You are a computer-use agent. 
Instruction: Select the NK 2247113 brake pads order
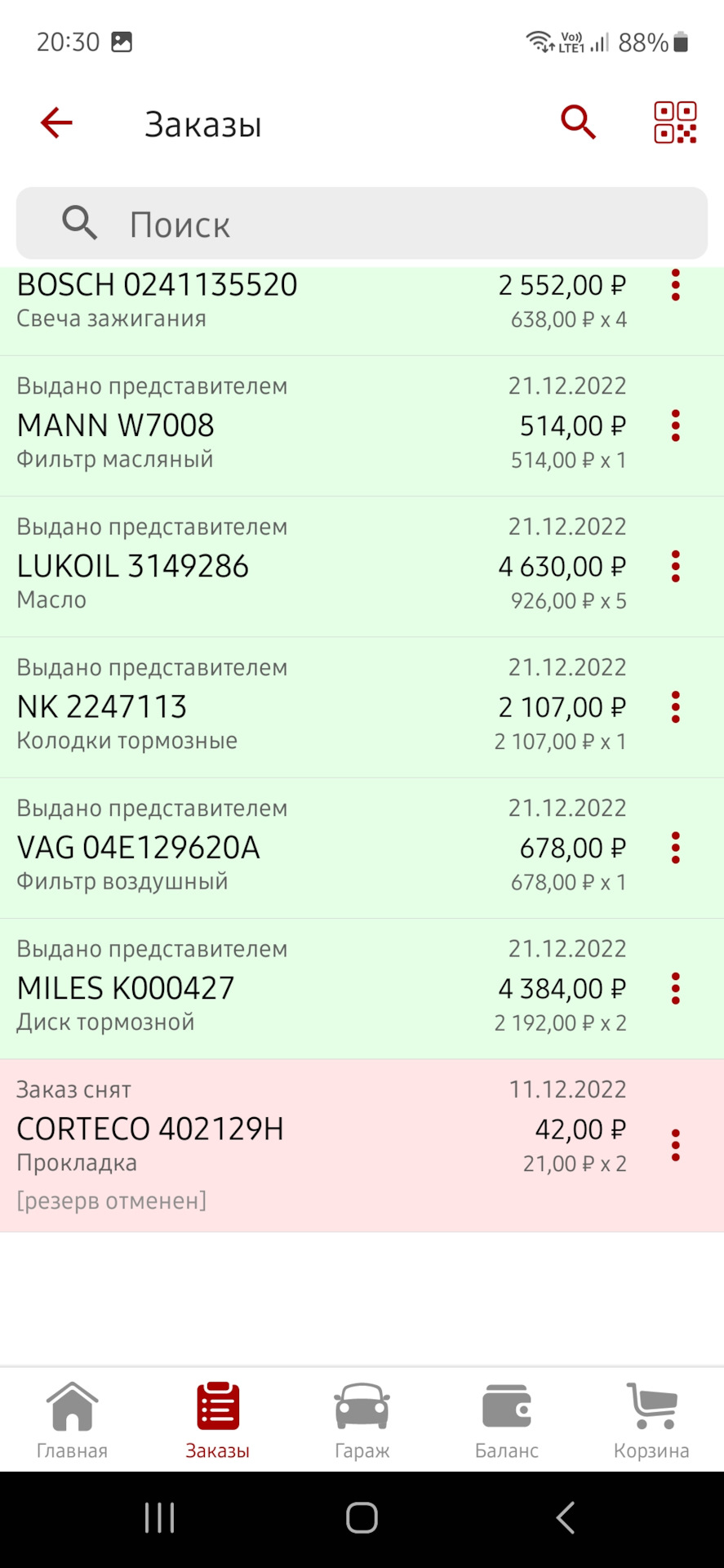[245, 707]
